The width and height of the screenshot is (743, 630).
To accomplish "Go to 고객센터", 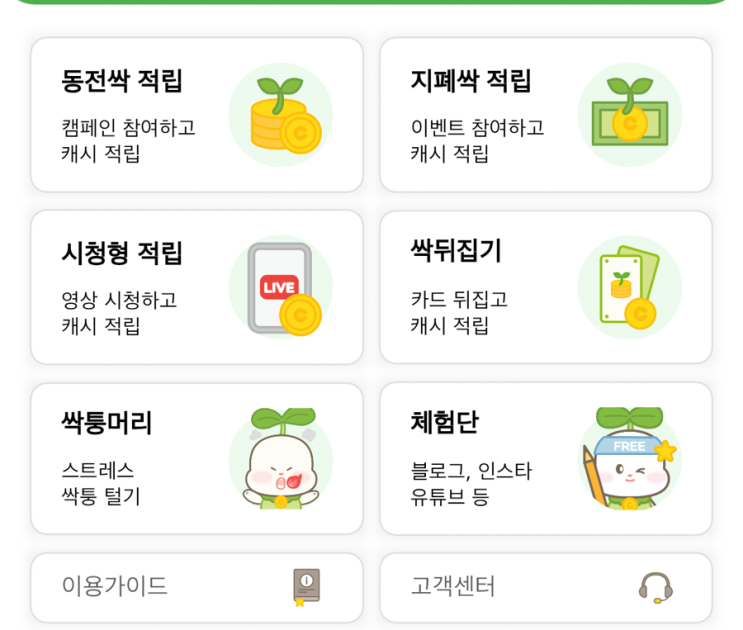I will coord(545,587).
